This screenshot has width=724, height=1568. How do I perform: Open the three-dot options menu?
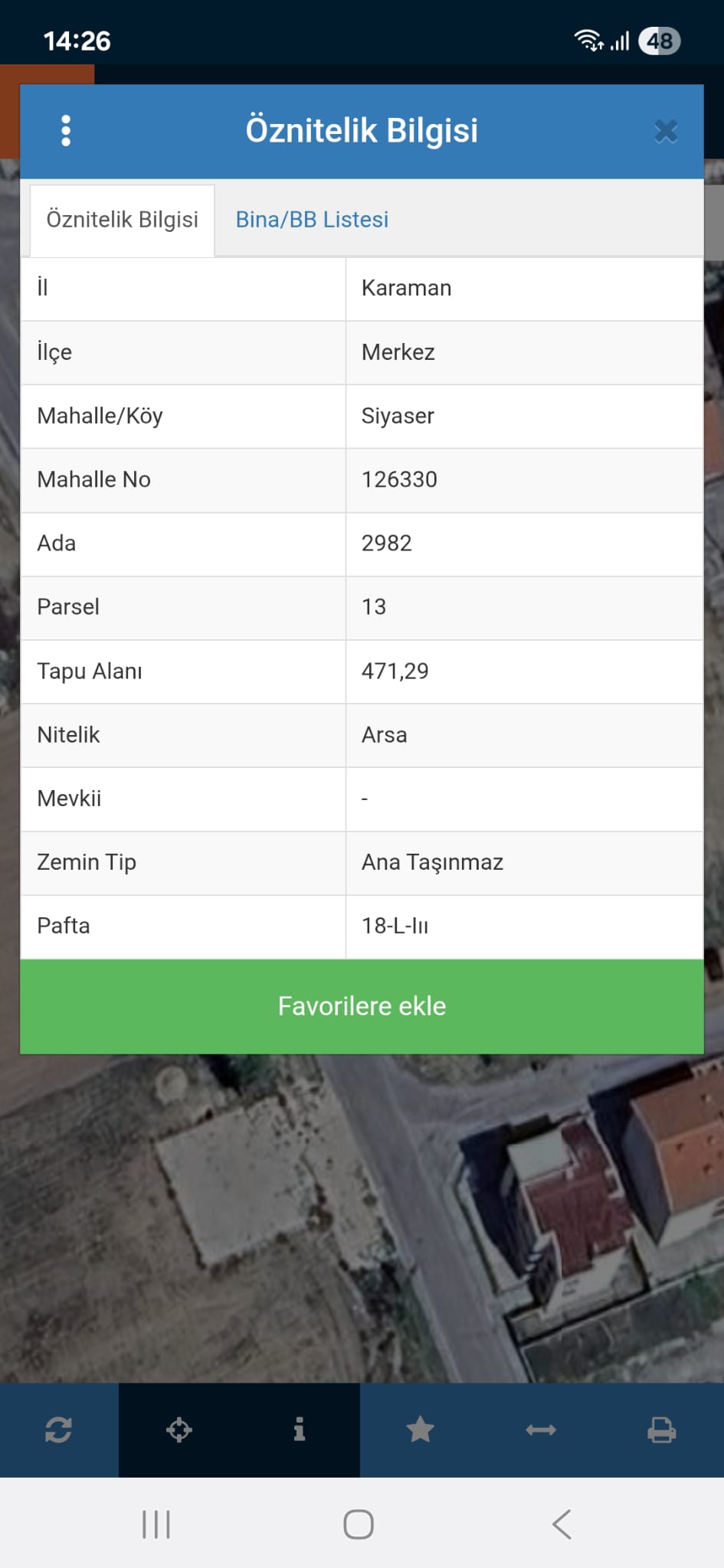point(66,130)
